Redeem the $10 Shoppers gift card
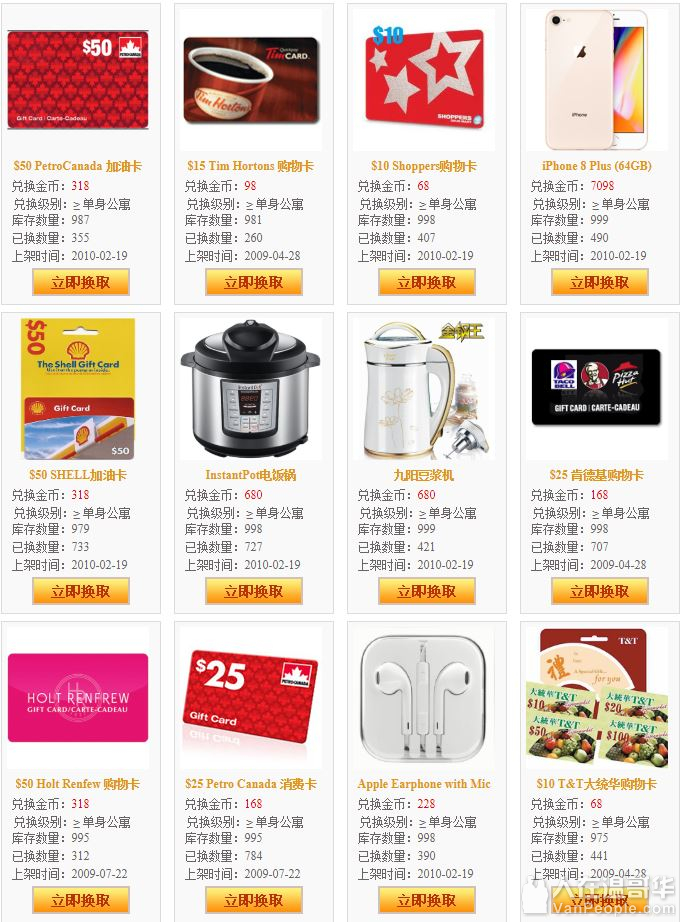Viewport: 681px width, 922px height. tap(427, 283)
